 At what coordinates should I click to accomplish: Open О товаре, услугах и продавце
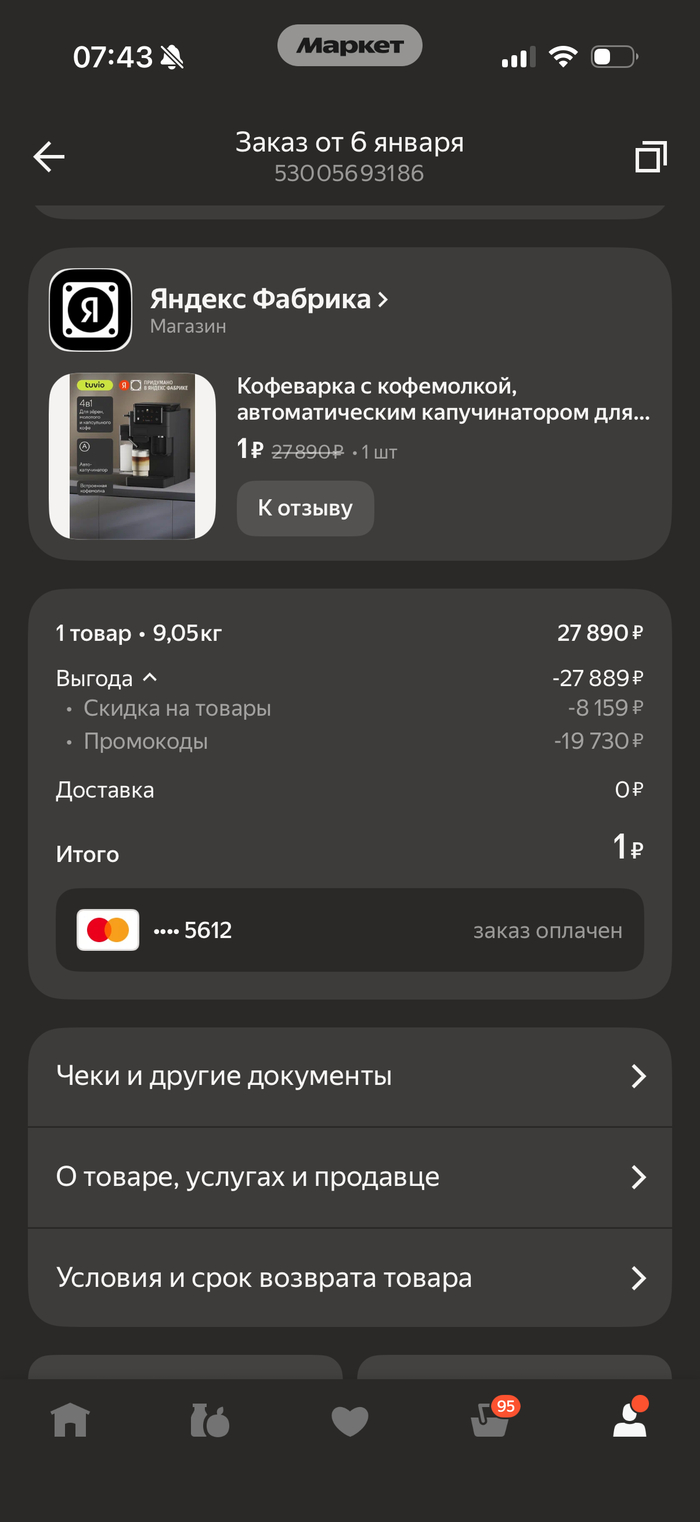point(350,1178)
